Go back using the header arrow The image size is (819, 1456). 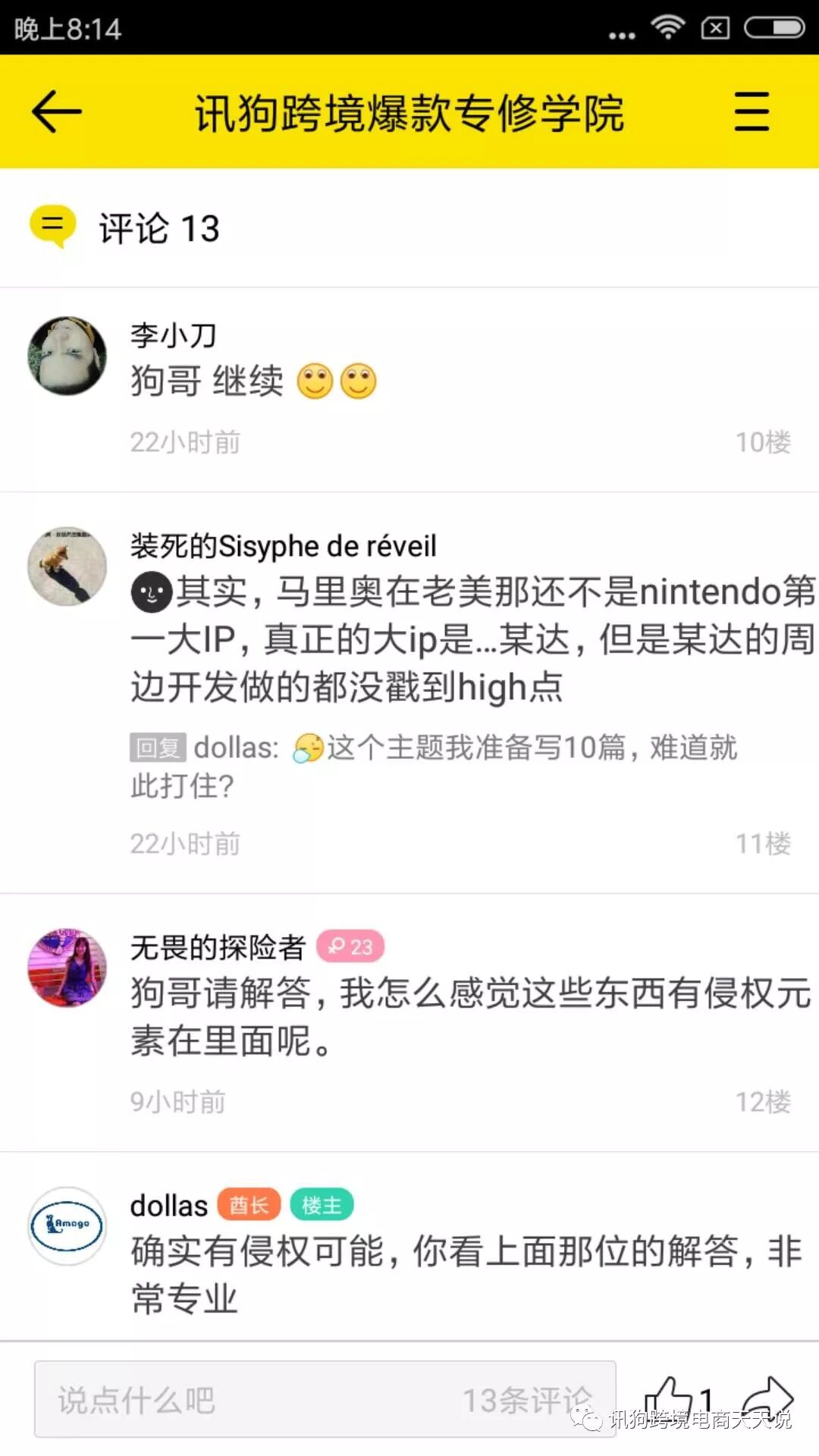(x=57, y=111)
